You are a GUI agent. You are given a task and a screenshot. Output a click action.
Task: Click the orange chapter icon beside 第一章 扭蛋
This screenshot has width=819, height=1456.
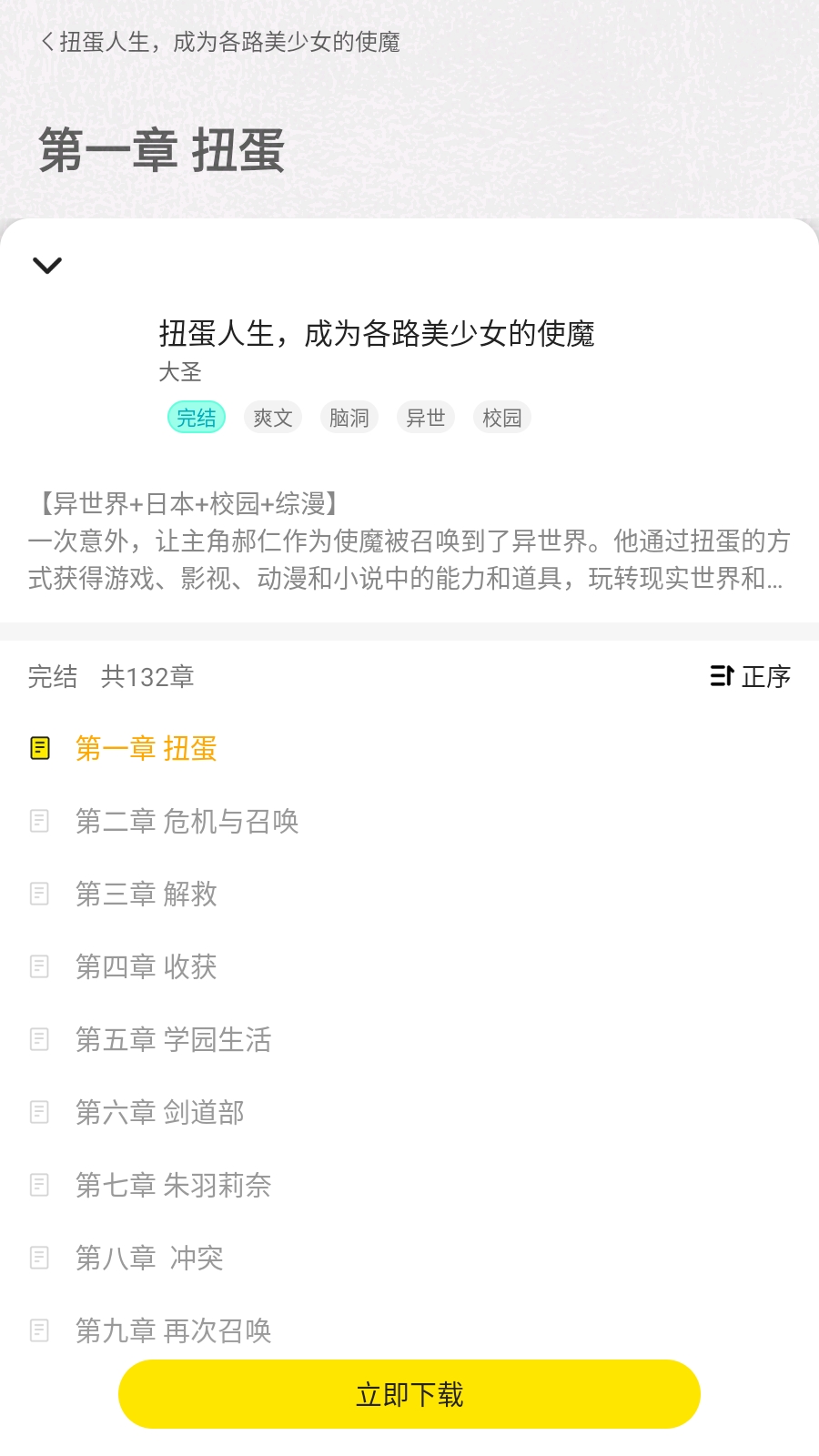tap(40, 748)
